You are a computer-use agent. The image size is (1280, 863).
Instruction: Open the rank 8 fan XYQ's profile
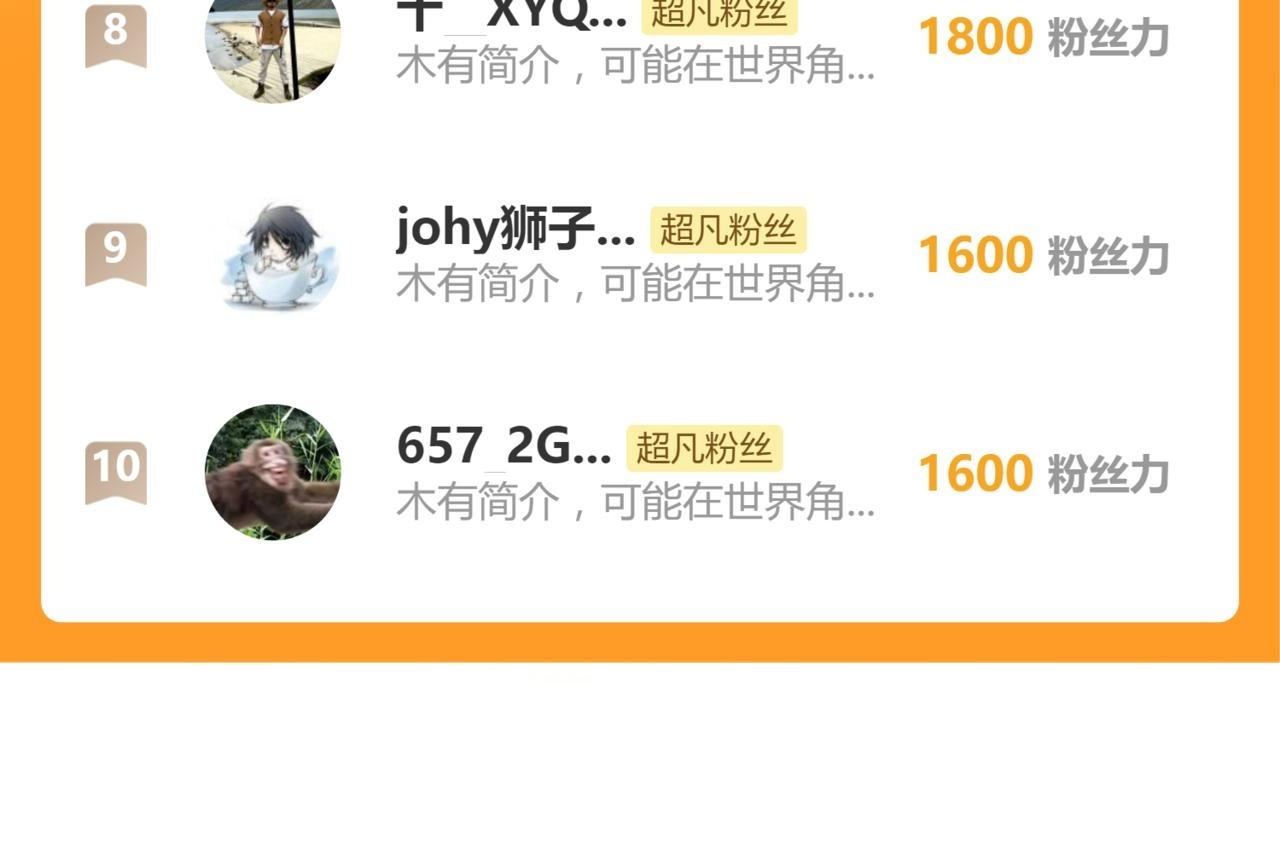click(x=640, y=38)
